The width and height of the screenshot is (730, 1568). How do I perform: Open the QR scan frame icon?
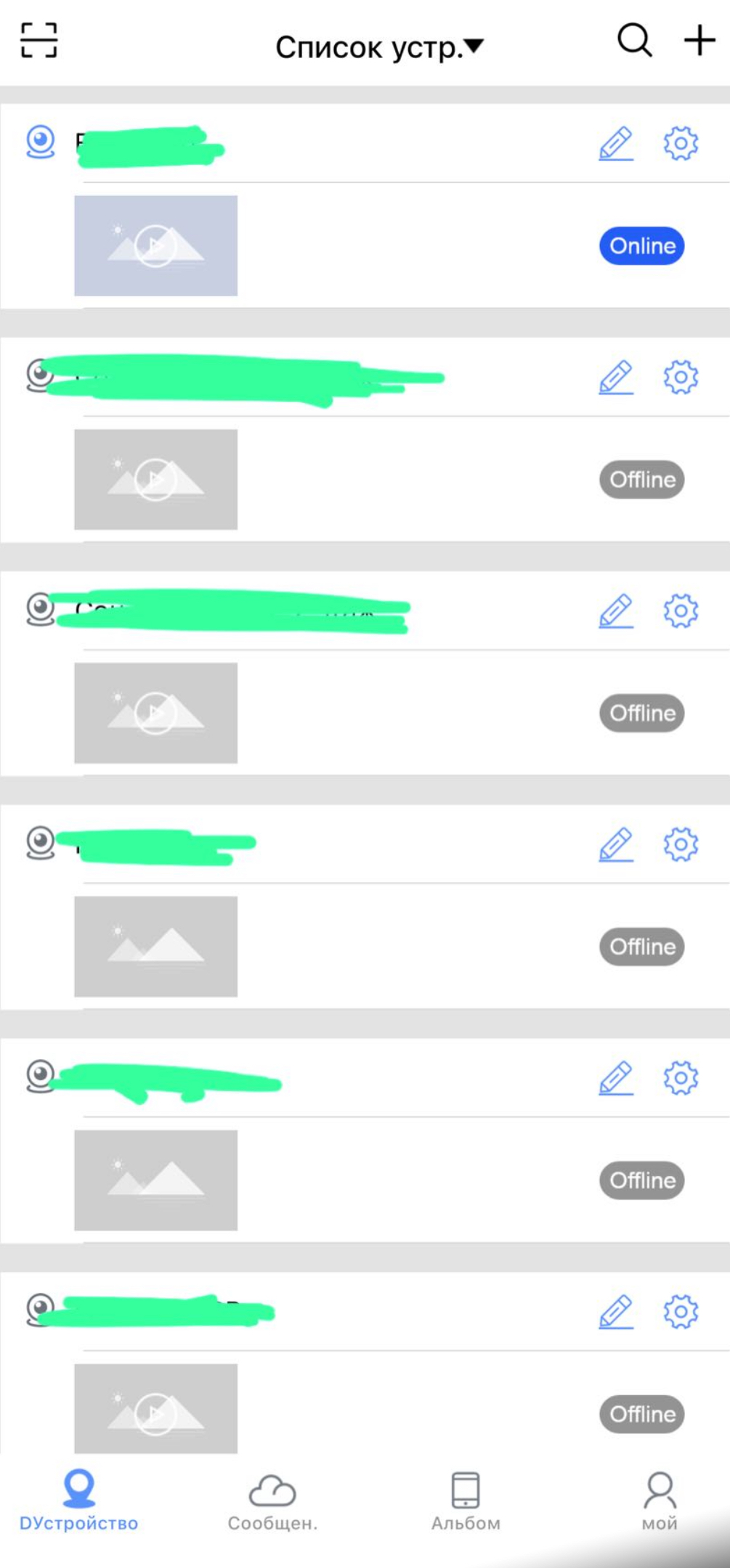(x=38, y=40)
